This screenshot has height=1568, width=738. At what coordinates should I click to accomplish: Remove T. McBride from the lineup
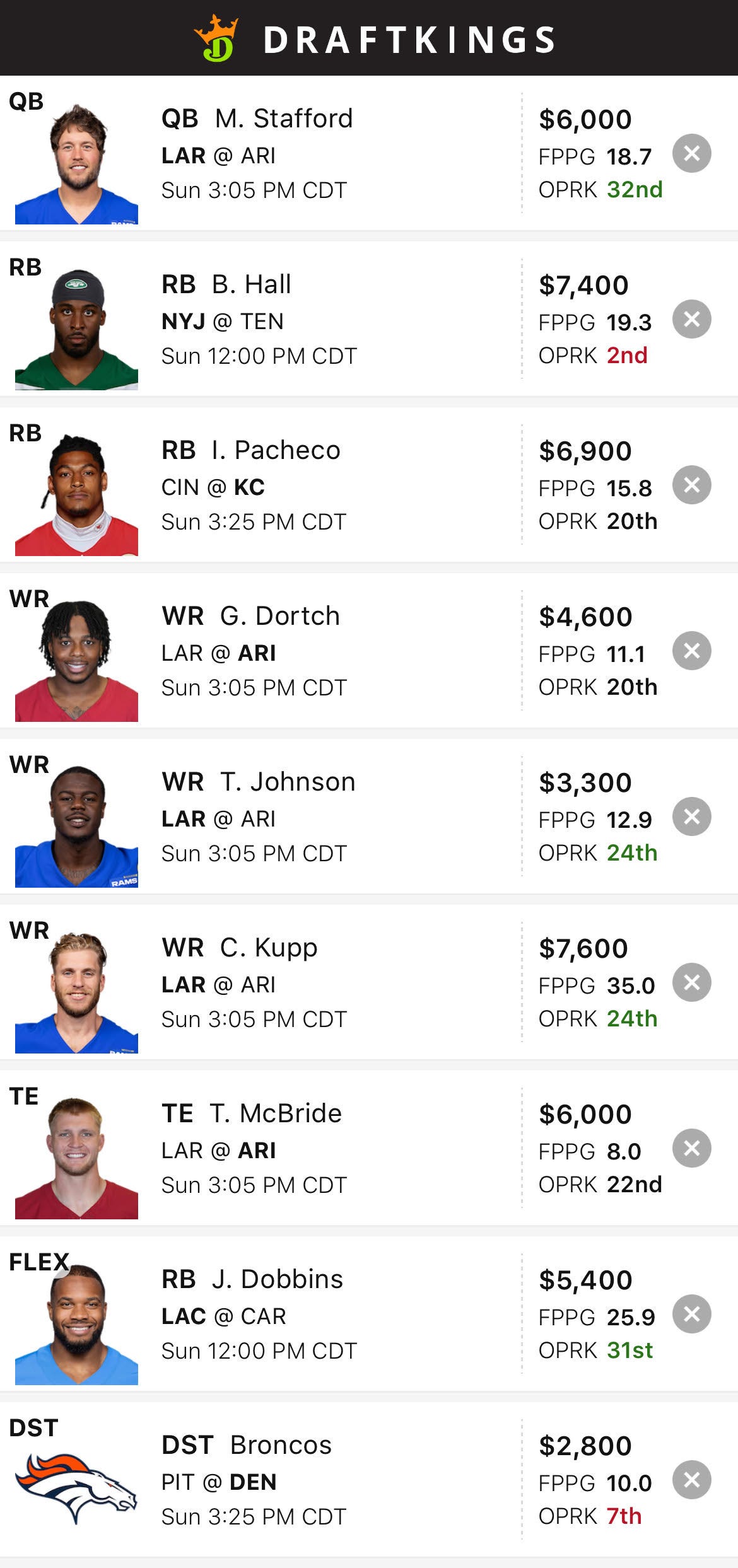tap(691, 1148)
